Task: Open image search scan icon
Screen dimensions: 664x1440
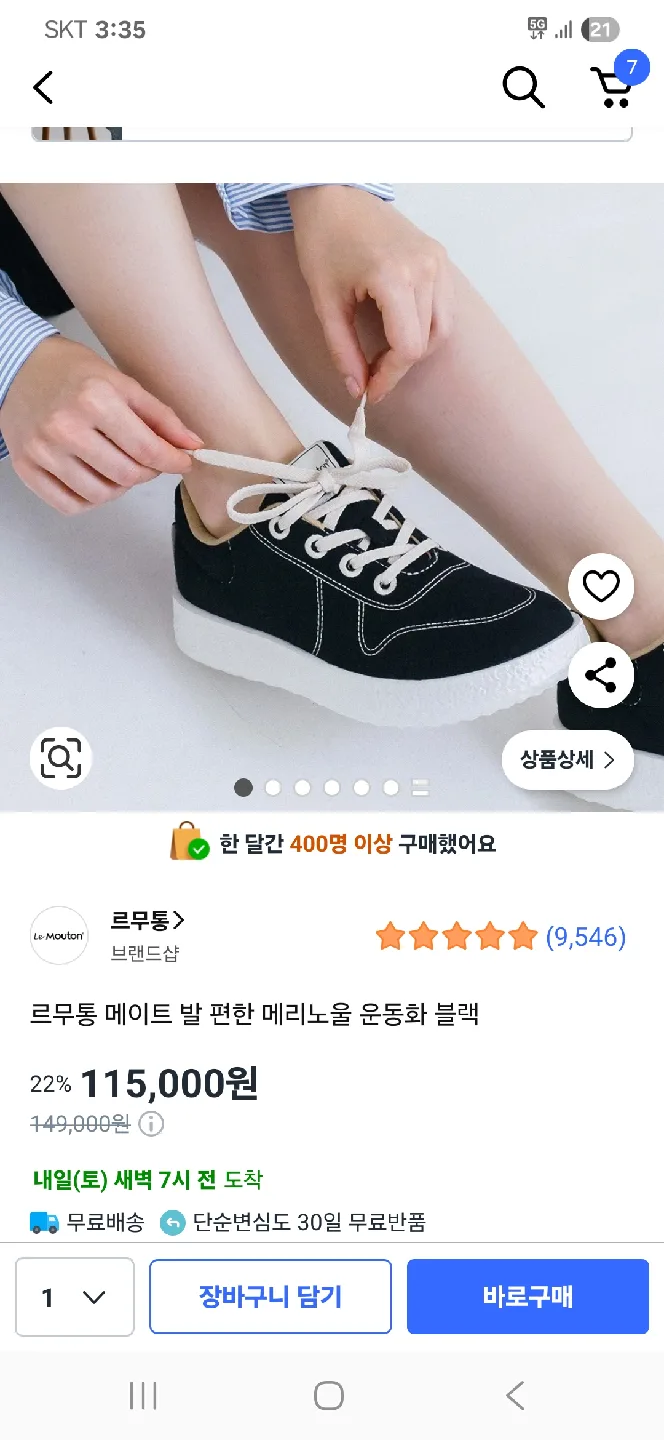Action: tap(61, 759)
